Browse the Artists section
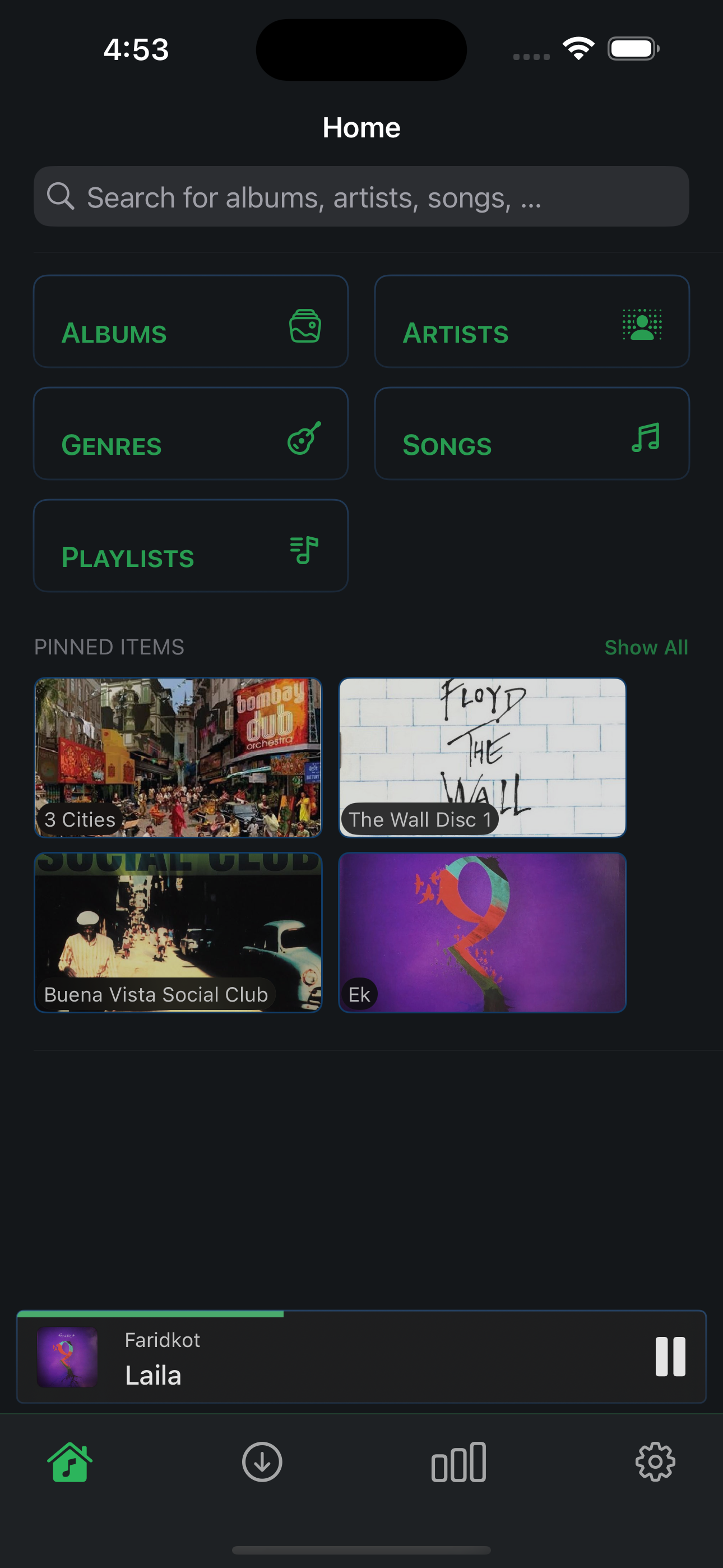Screen dimensions: 723x1568 [531, 321]
